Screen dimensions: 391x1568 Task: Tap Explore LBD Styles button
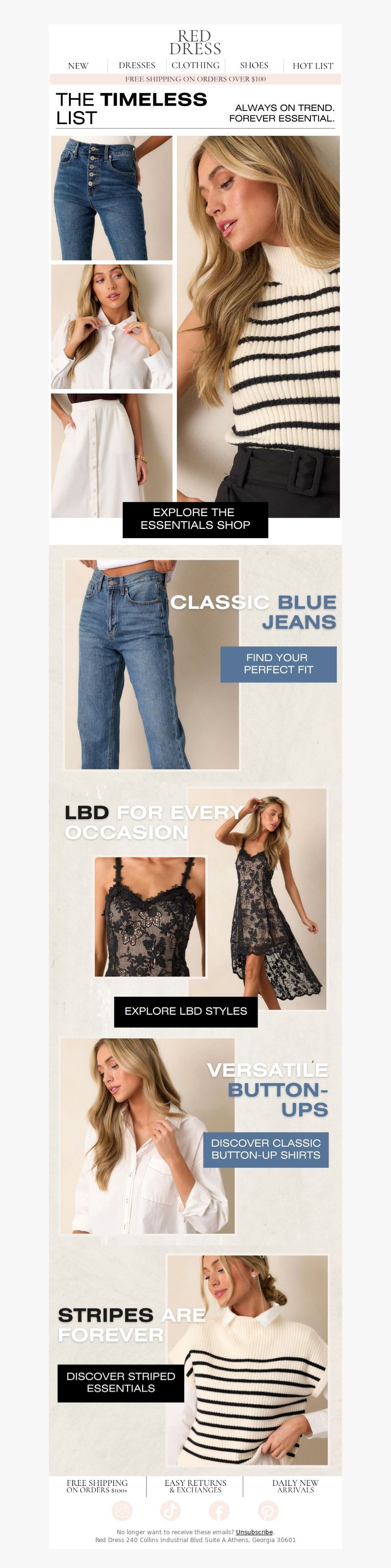coord(186,1011)
